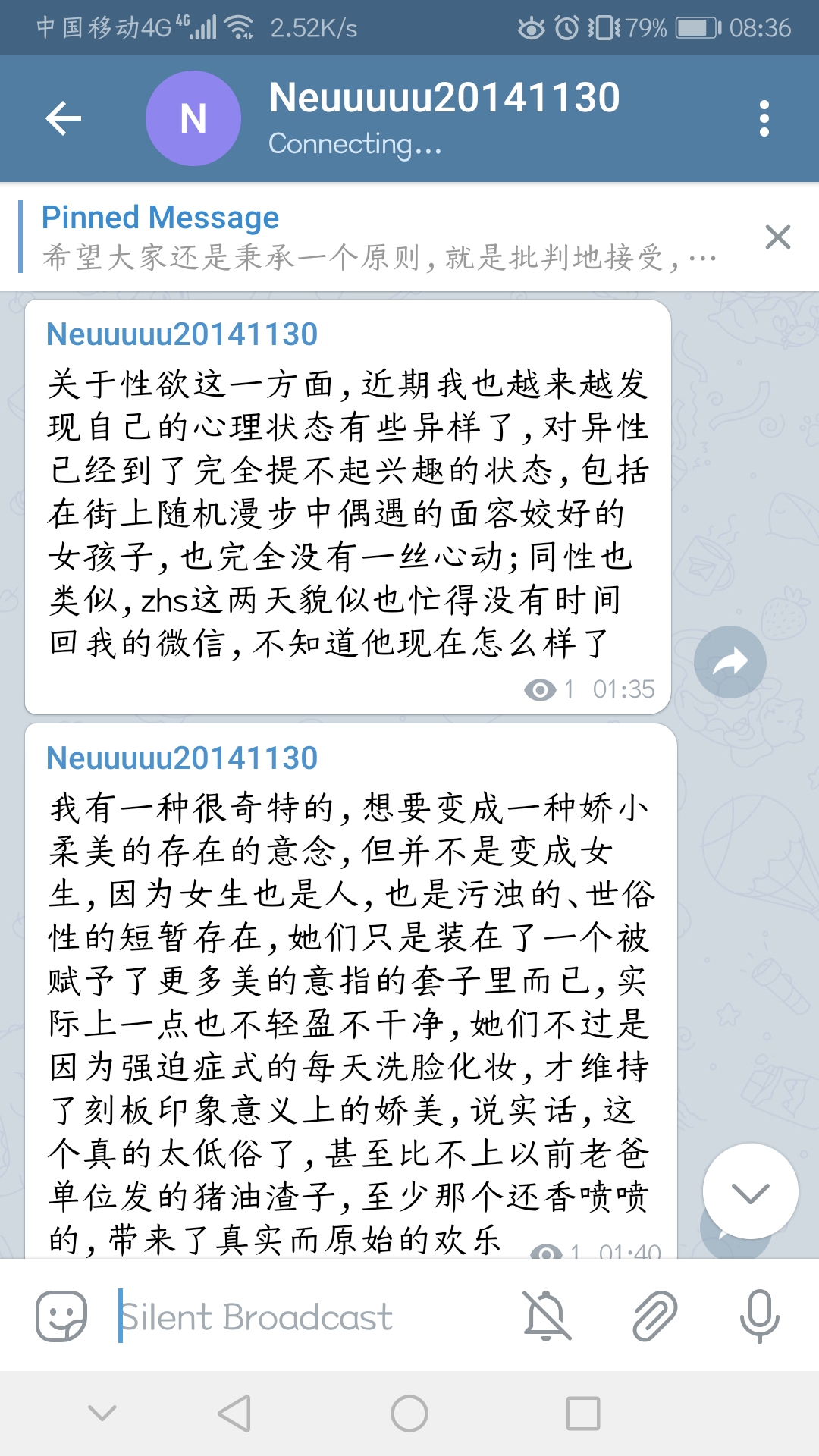Attach a file with the paperclip

click(x=654, y=1316)
